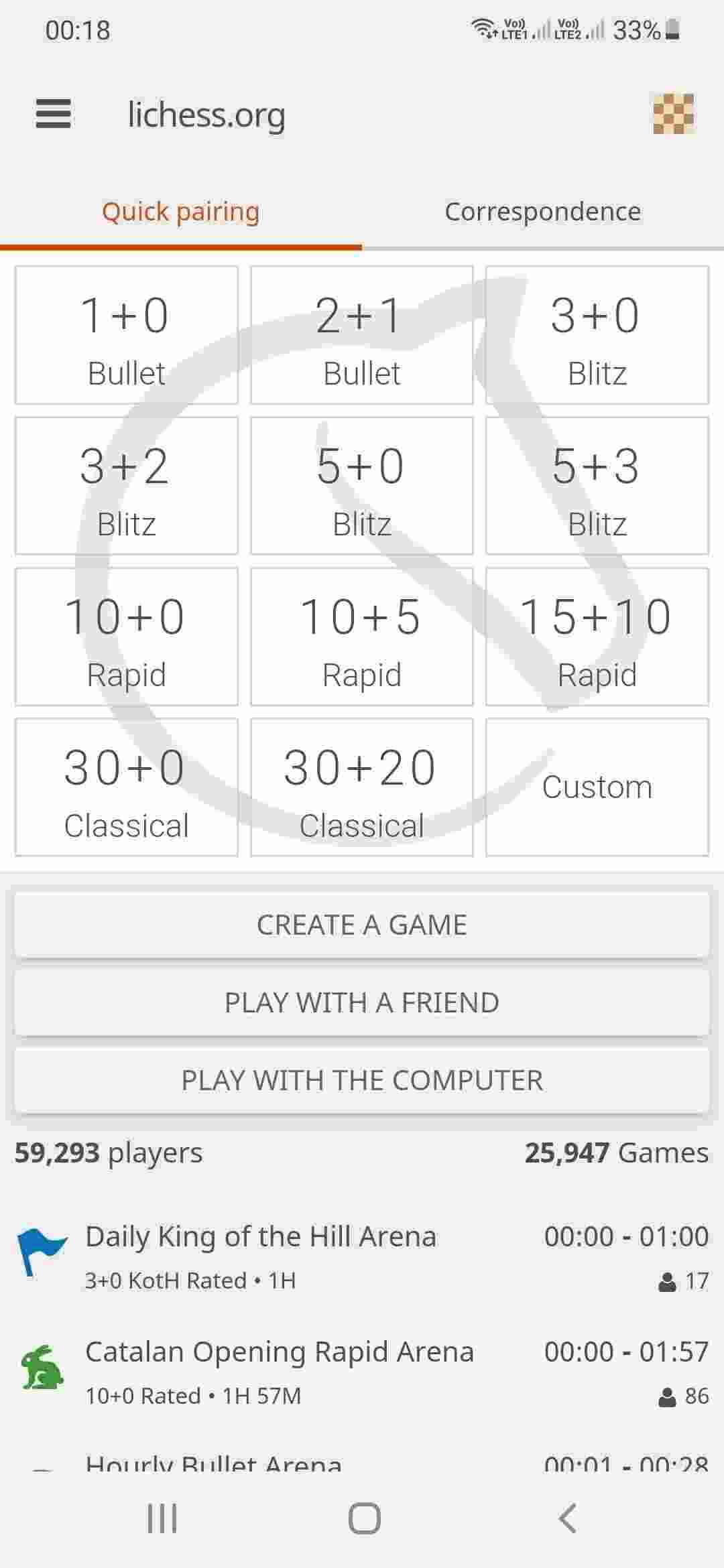Start a 15+10 Rapid game
Image resolution: width=724 pixels, height=1568 pixels.
[597, 637]
